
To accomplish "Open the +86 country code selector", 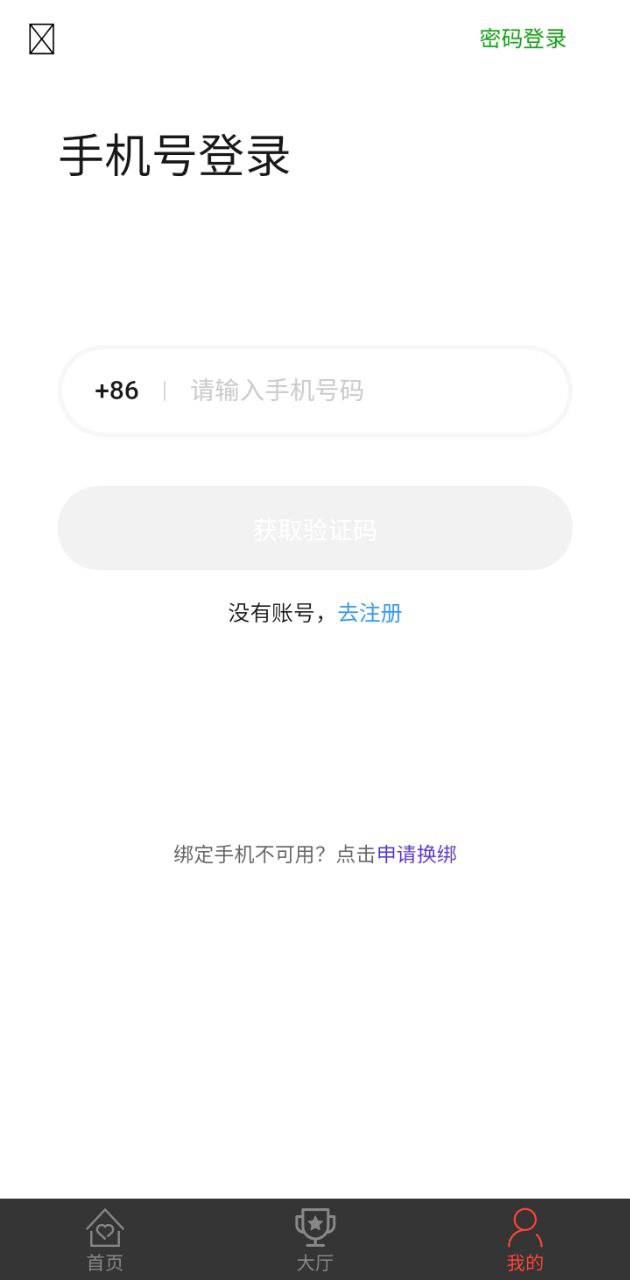I will pos(116,390).
